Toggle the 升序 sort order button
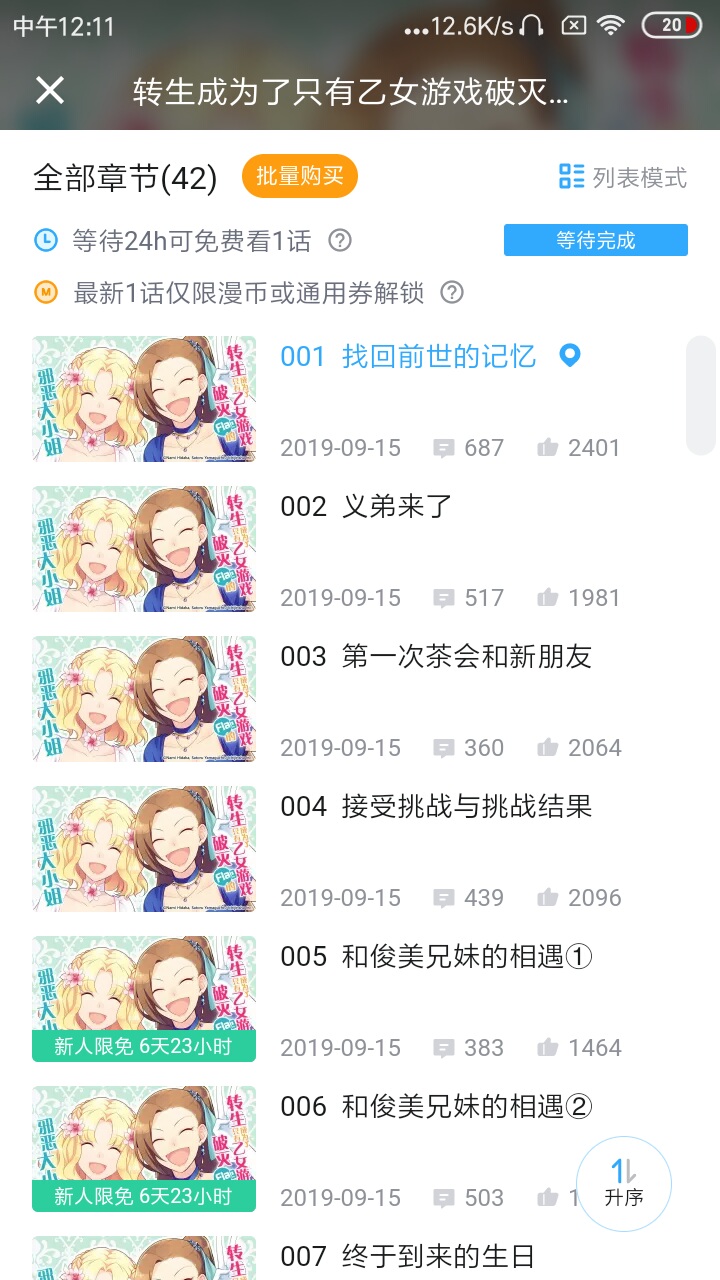Image resolution: width=720 pixels, height=1280 pixels. [624, 1184]
